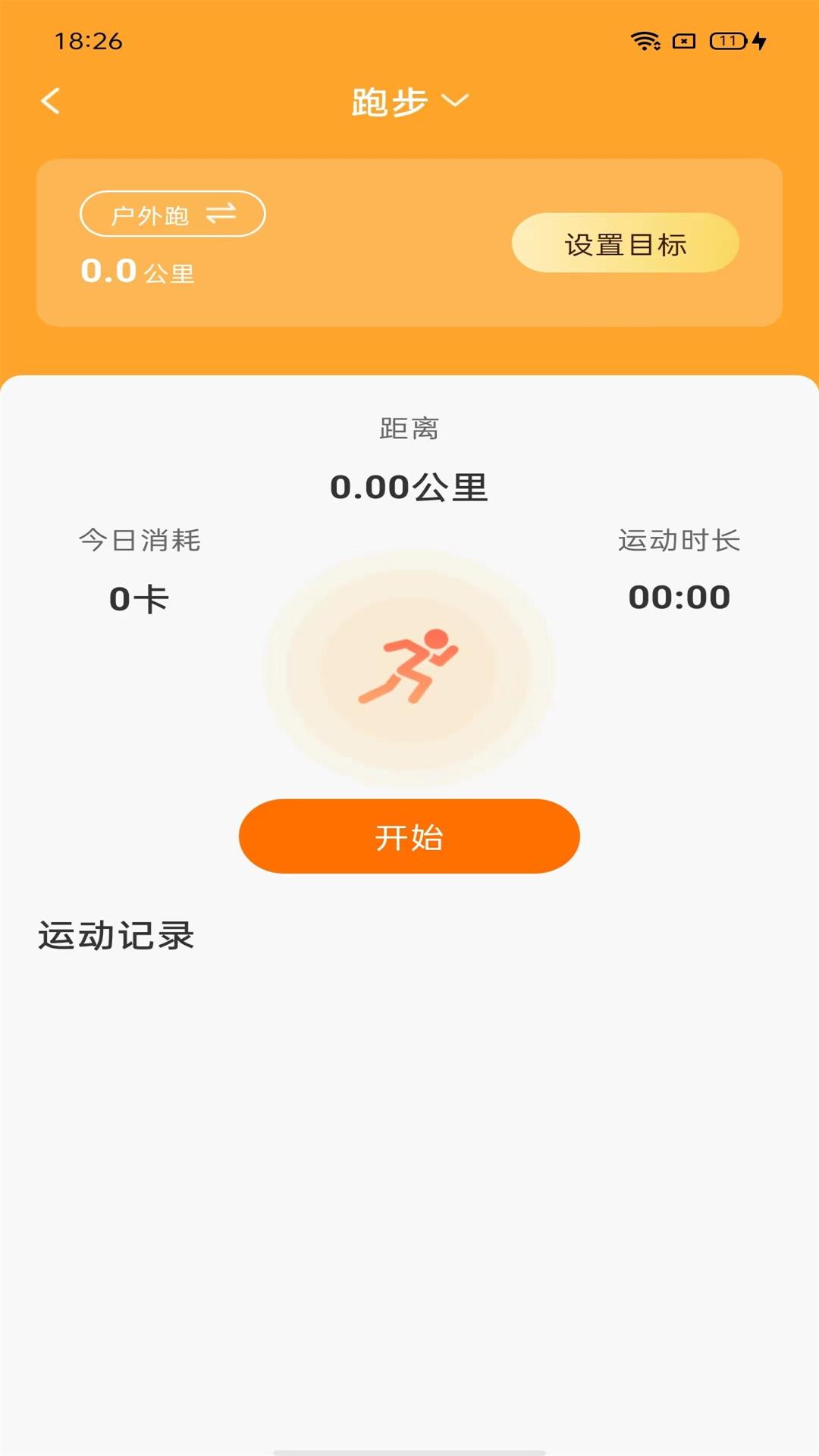Click the Wi-Fi icon in status bar
The width and height of the screenshot is (819, 1456).
[645, 43]
